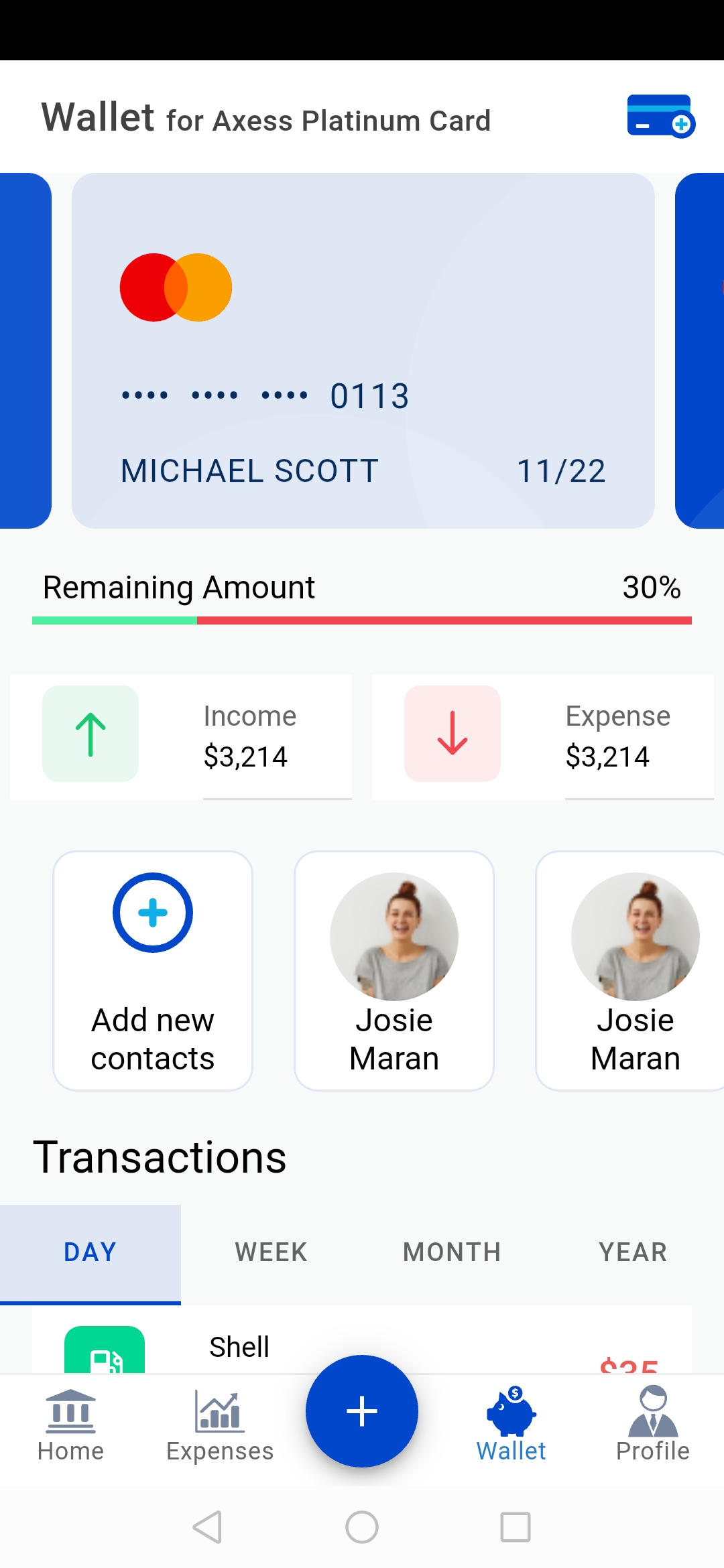Select the Michael Scott card ending 0113
The width and height of the screenshot is (724, 1568).
(x=363, y=350)
